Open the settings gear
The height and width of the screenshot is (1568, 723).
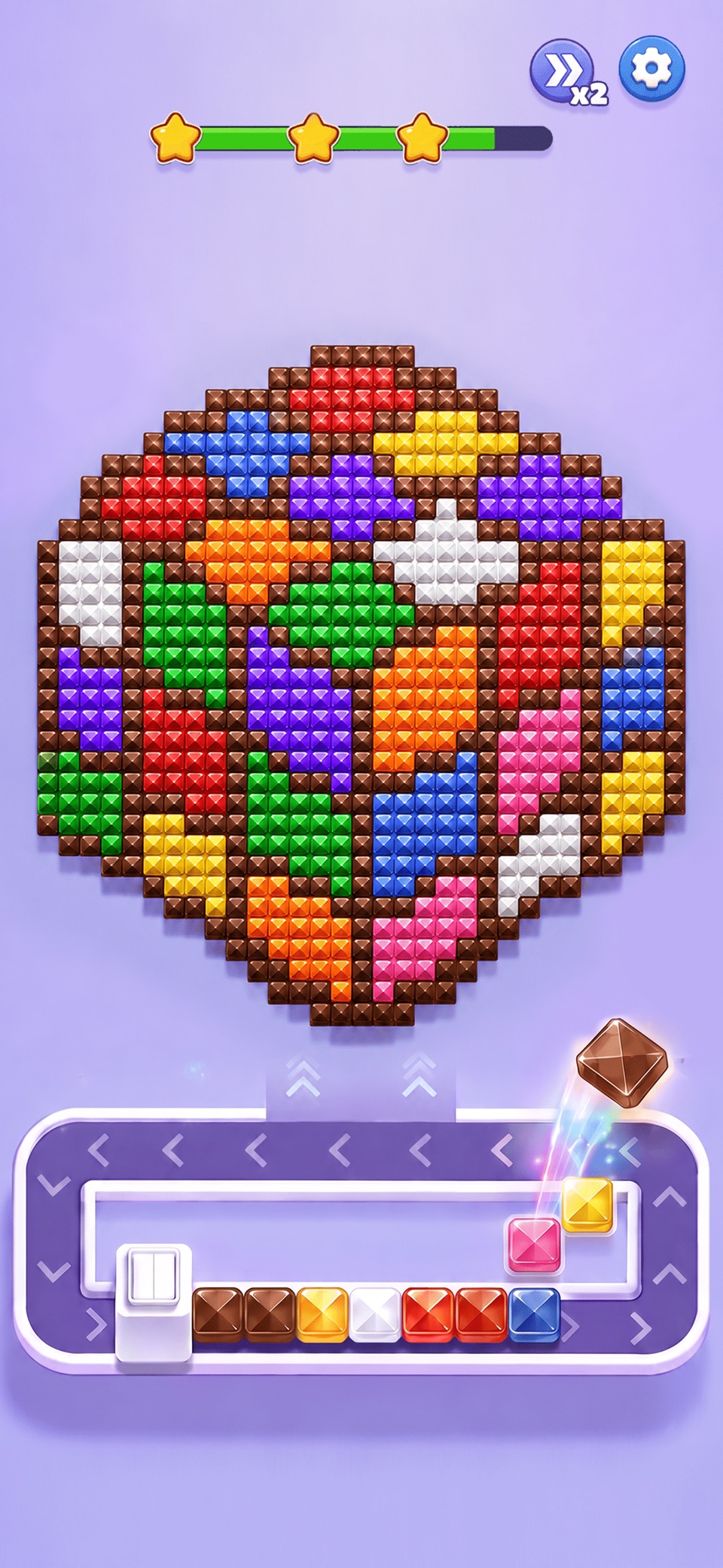651,69
